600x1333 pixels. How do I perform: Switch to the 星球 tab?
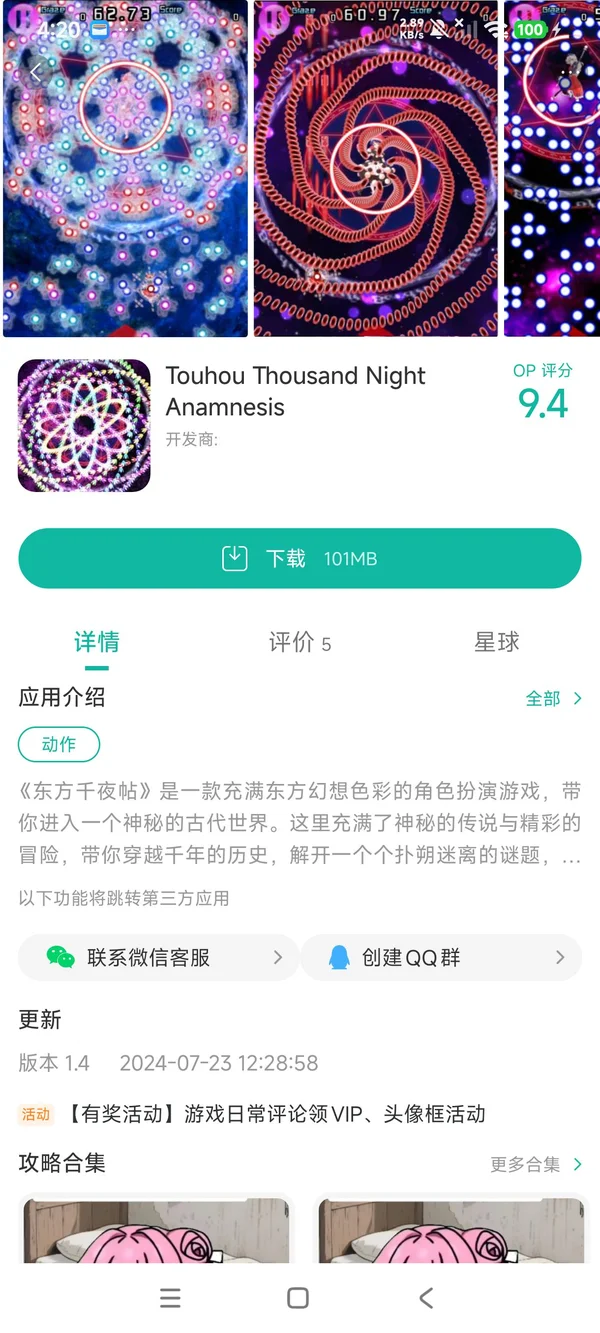[x=496, y=642]
